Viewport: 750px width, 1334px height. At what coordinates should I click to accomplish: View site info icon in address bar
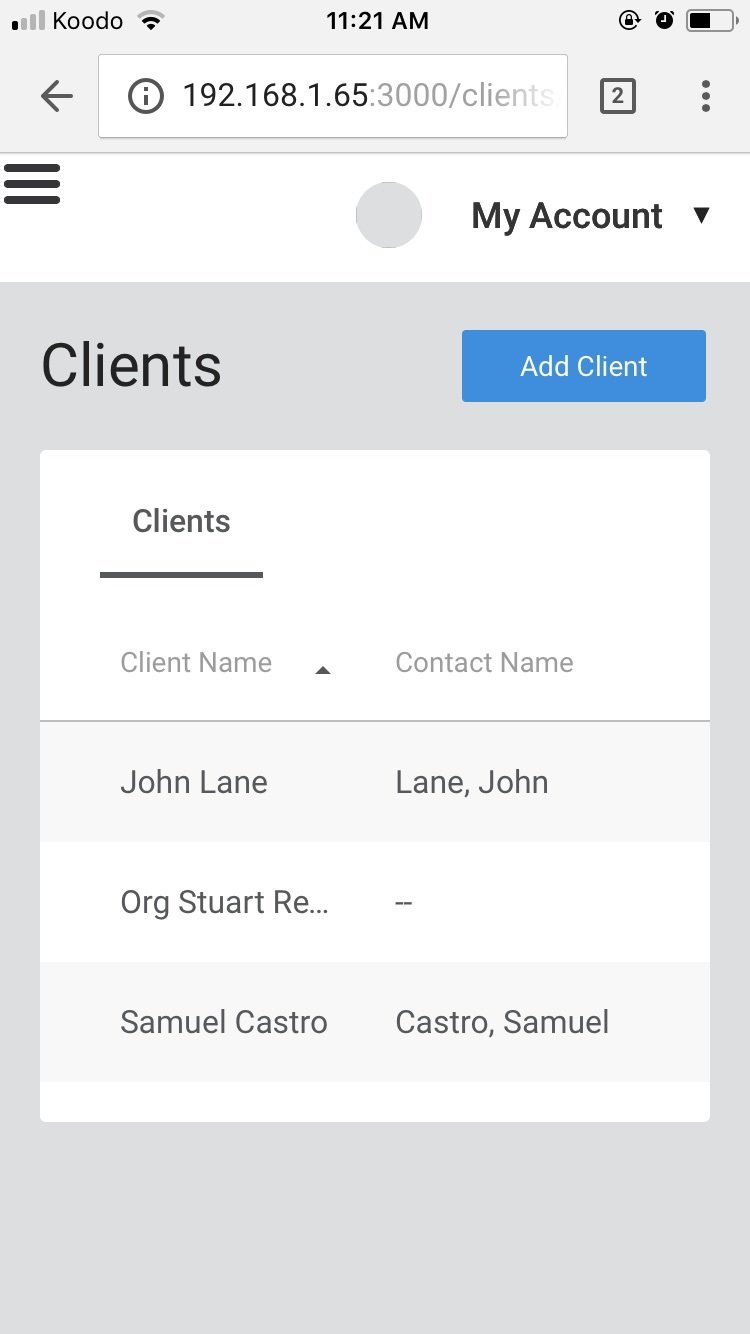pos(146,96)
